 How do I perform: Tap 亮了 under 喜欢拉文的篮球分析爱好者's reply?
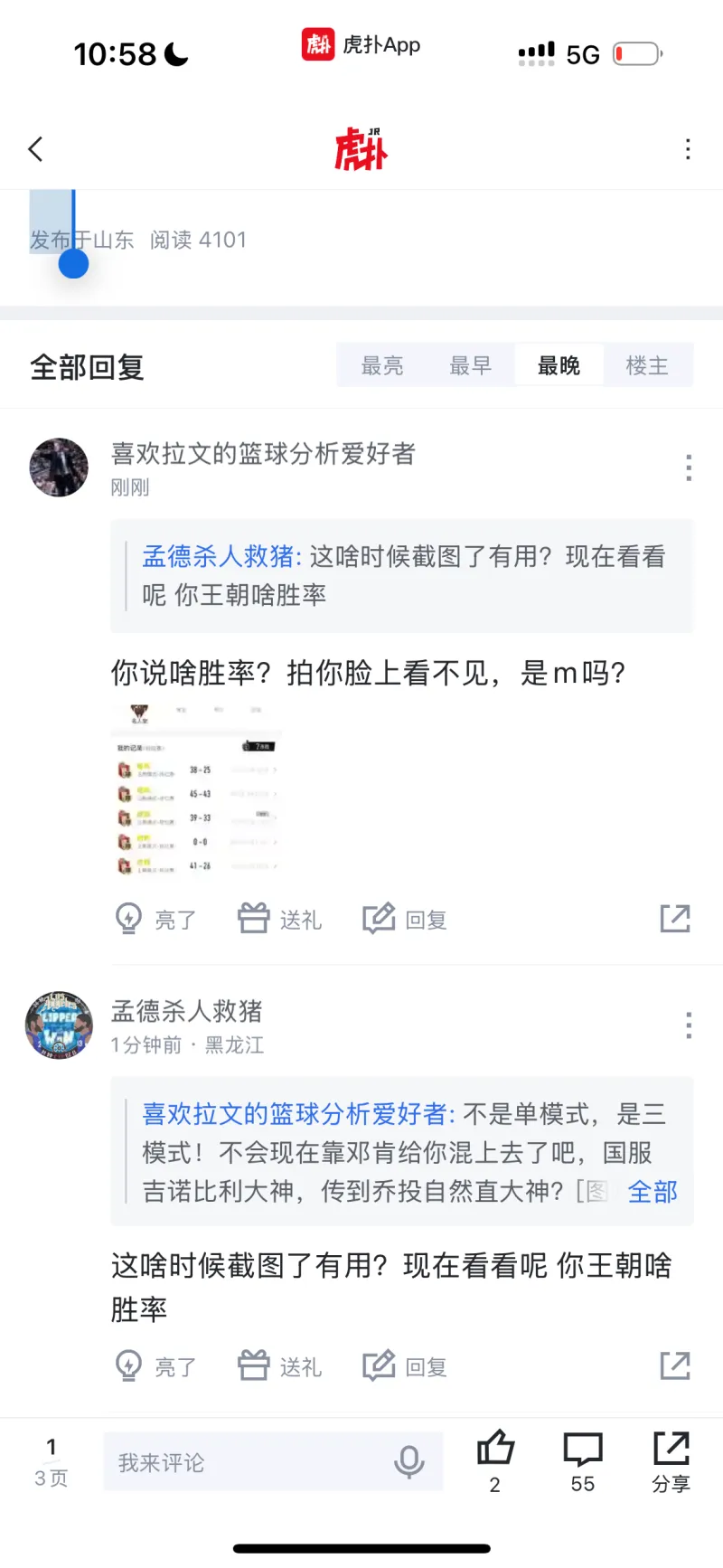(x=155, y=919)
